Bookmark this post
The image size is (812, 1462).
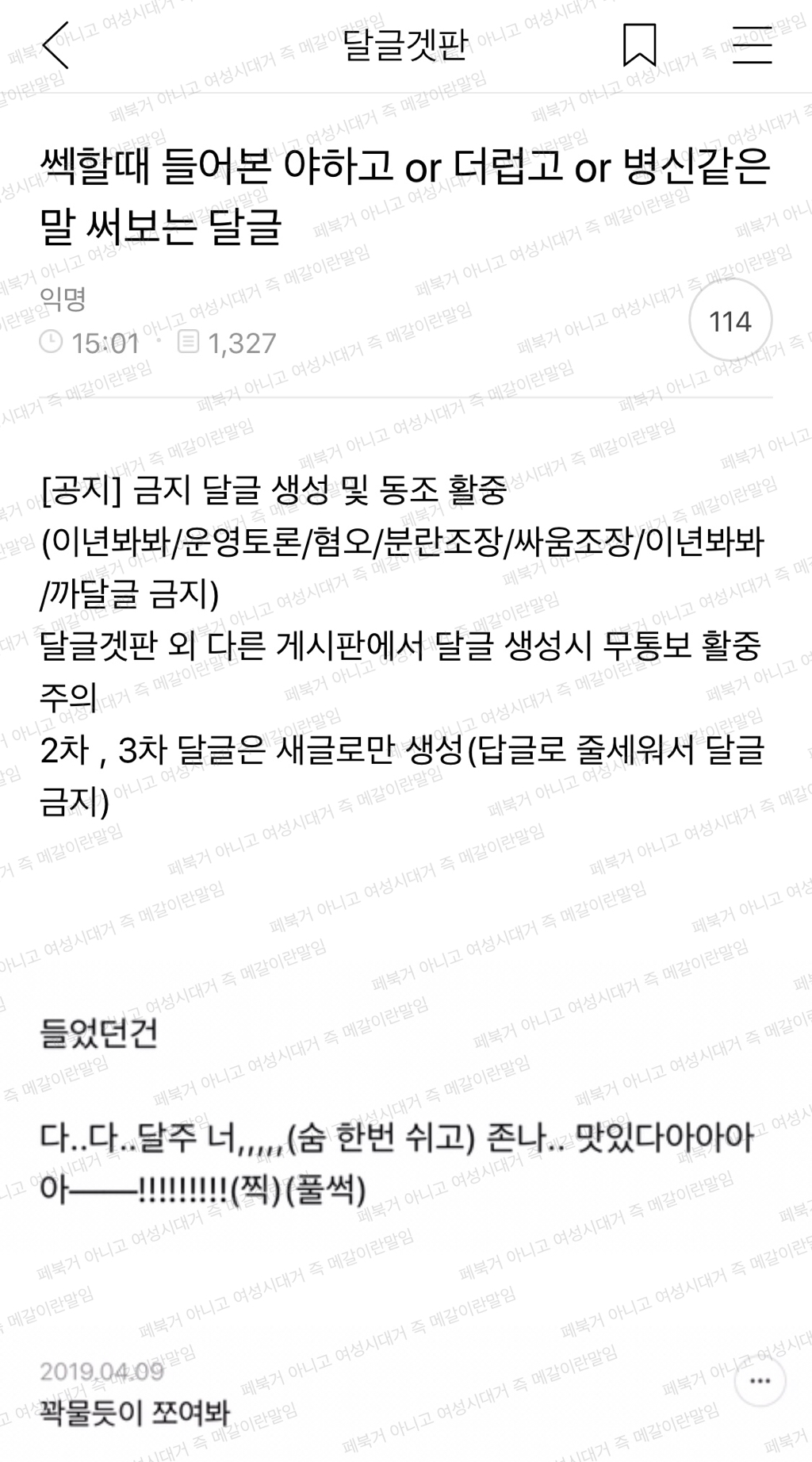pos(639,45)
